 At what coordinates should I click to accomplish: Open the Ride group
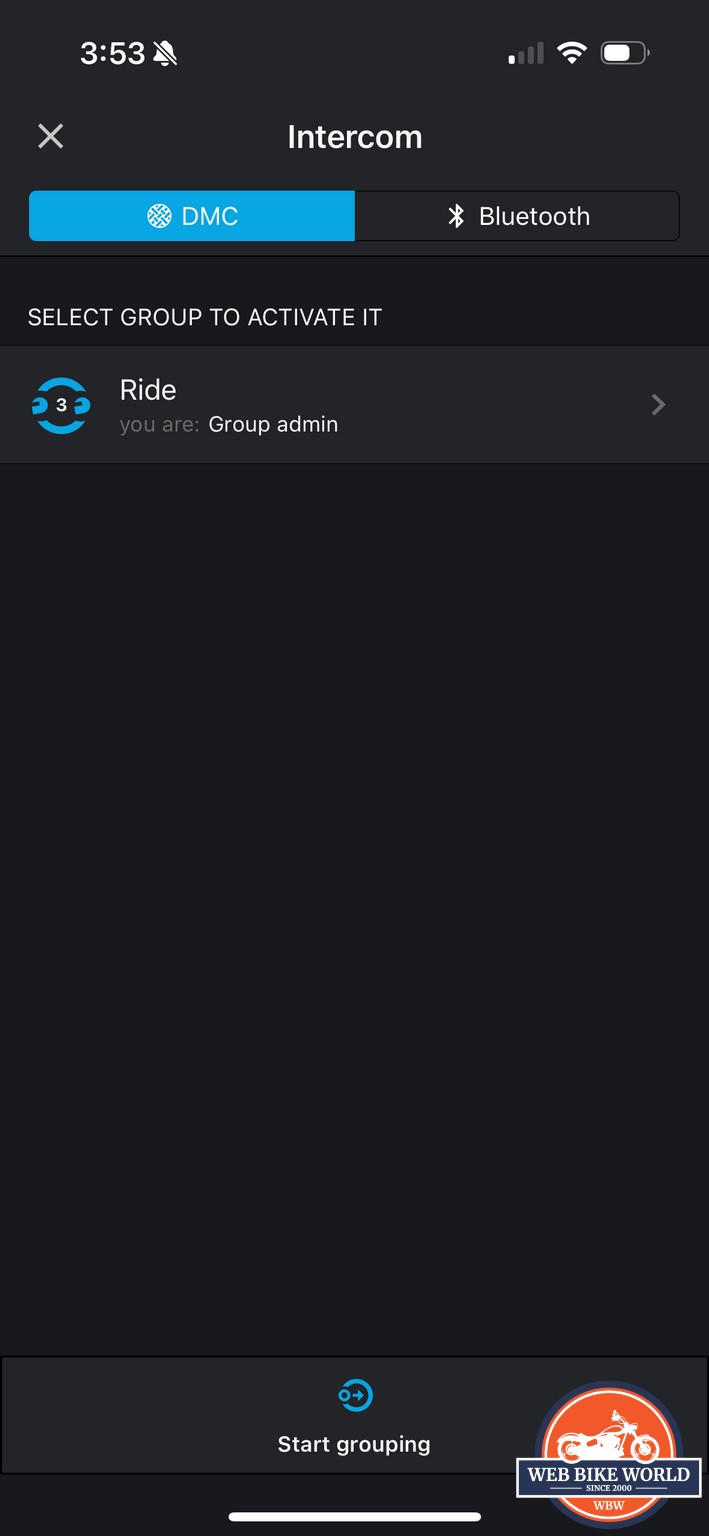click(x=354, y=405)
